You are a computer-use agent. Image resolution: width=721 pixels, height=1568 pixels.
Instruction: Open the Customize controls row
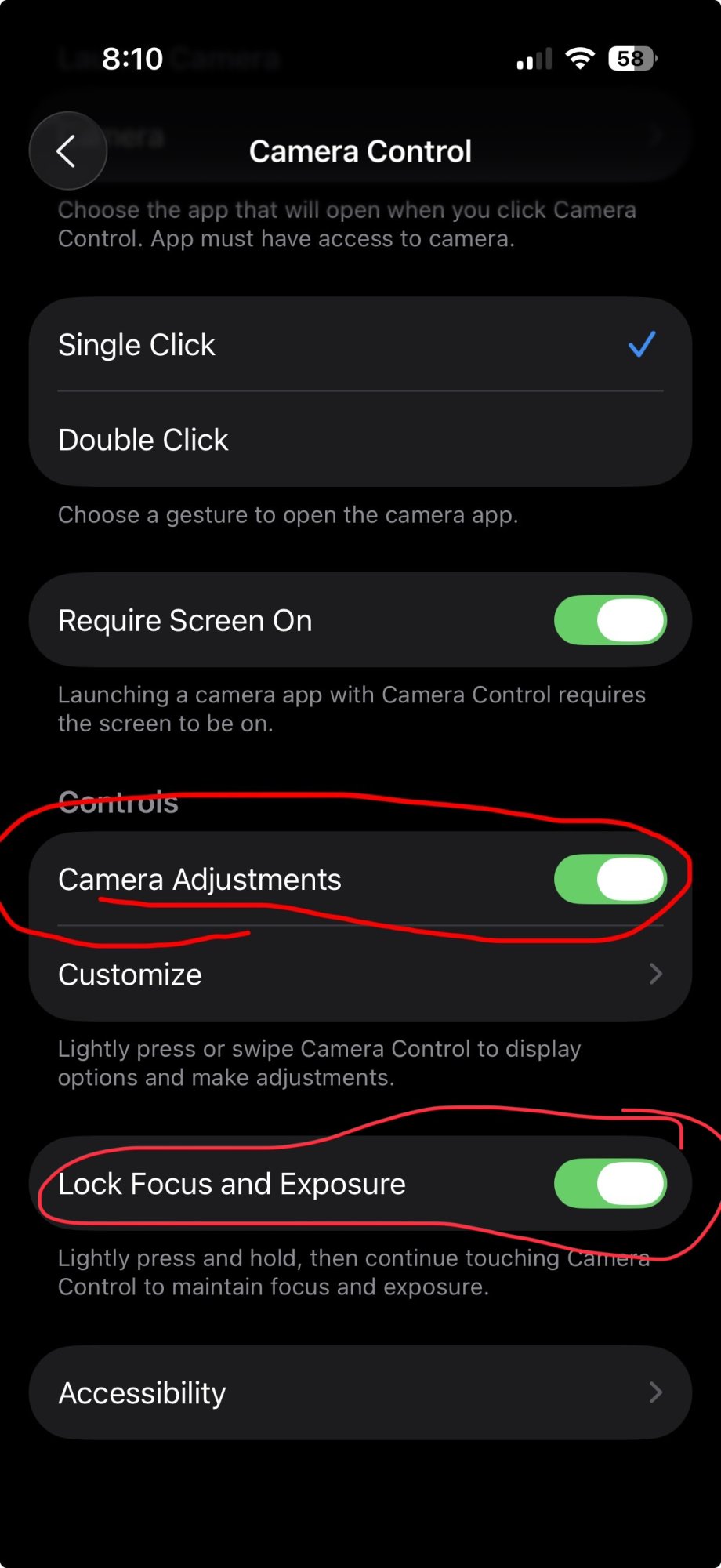pyautogui.click(x=360, y=975)
